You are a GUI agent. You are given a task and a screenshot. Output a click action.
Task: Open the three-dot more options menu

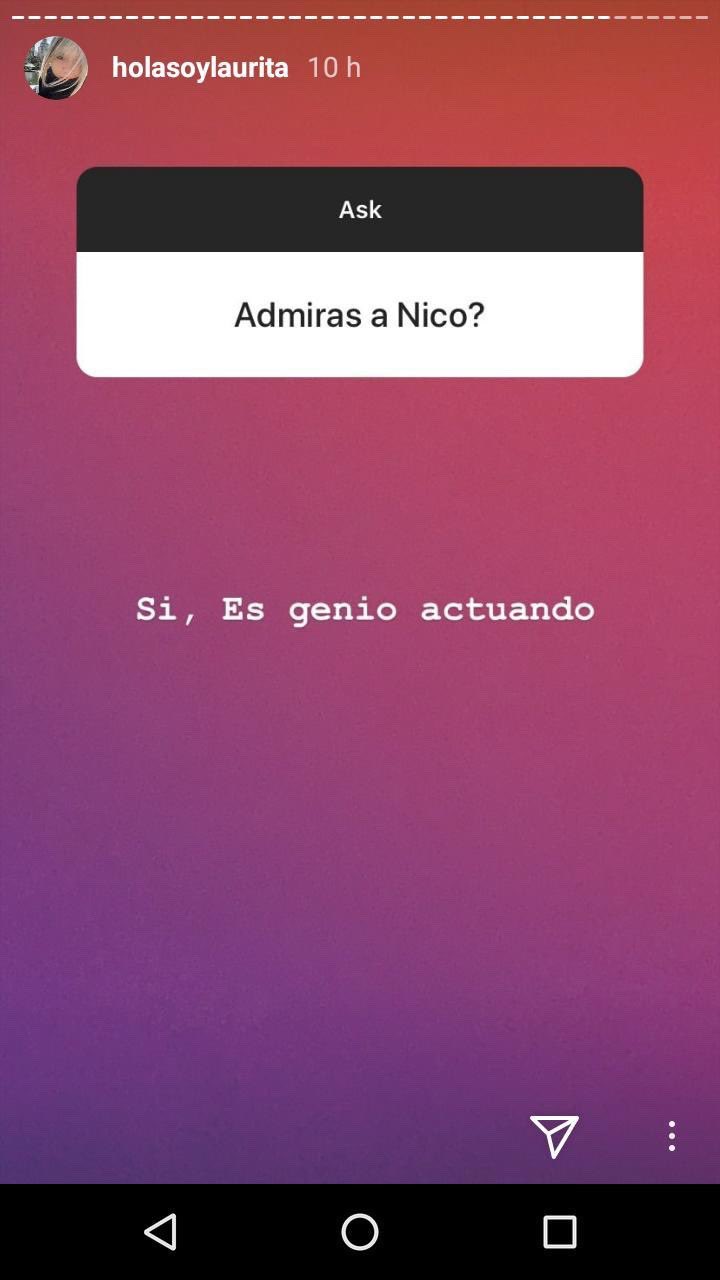[x=672, y=1136]
